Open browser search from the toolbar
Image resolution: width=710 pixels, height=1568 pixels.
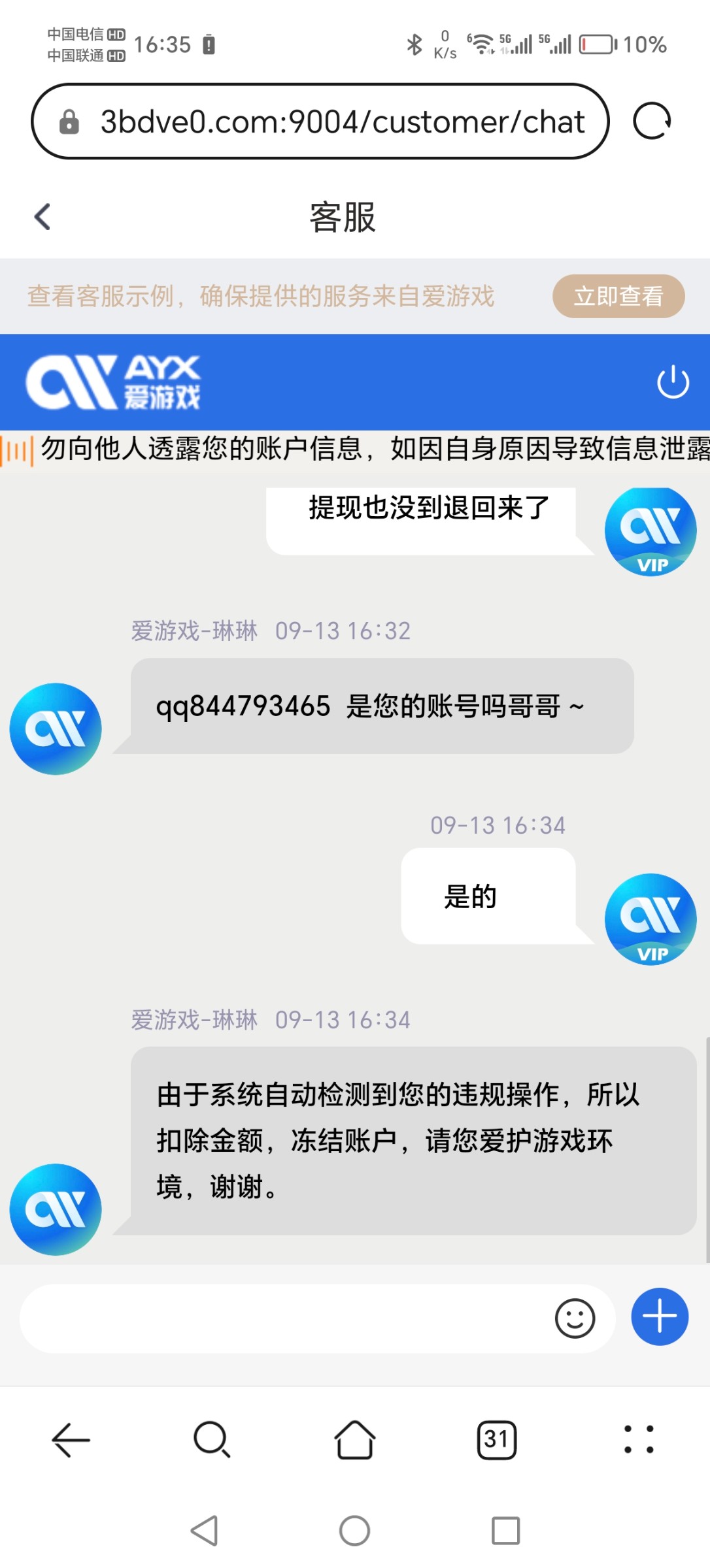[212, 1439]
